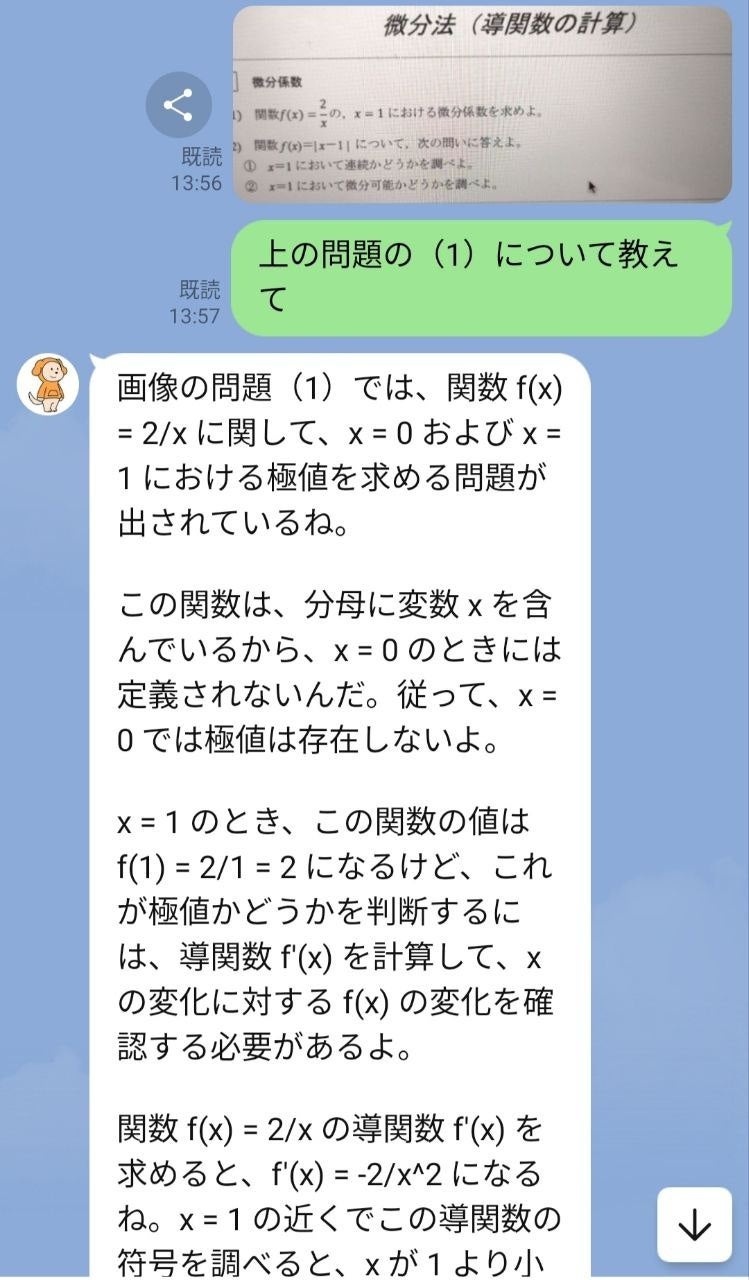This screenshot has height=1280, width=749.
Task: Open the chatbot's profile avatar
Action: click(x=48, y=383)
